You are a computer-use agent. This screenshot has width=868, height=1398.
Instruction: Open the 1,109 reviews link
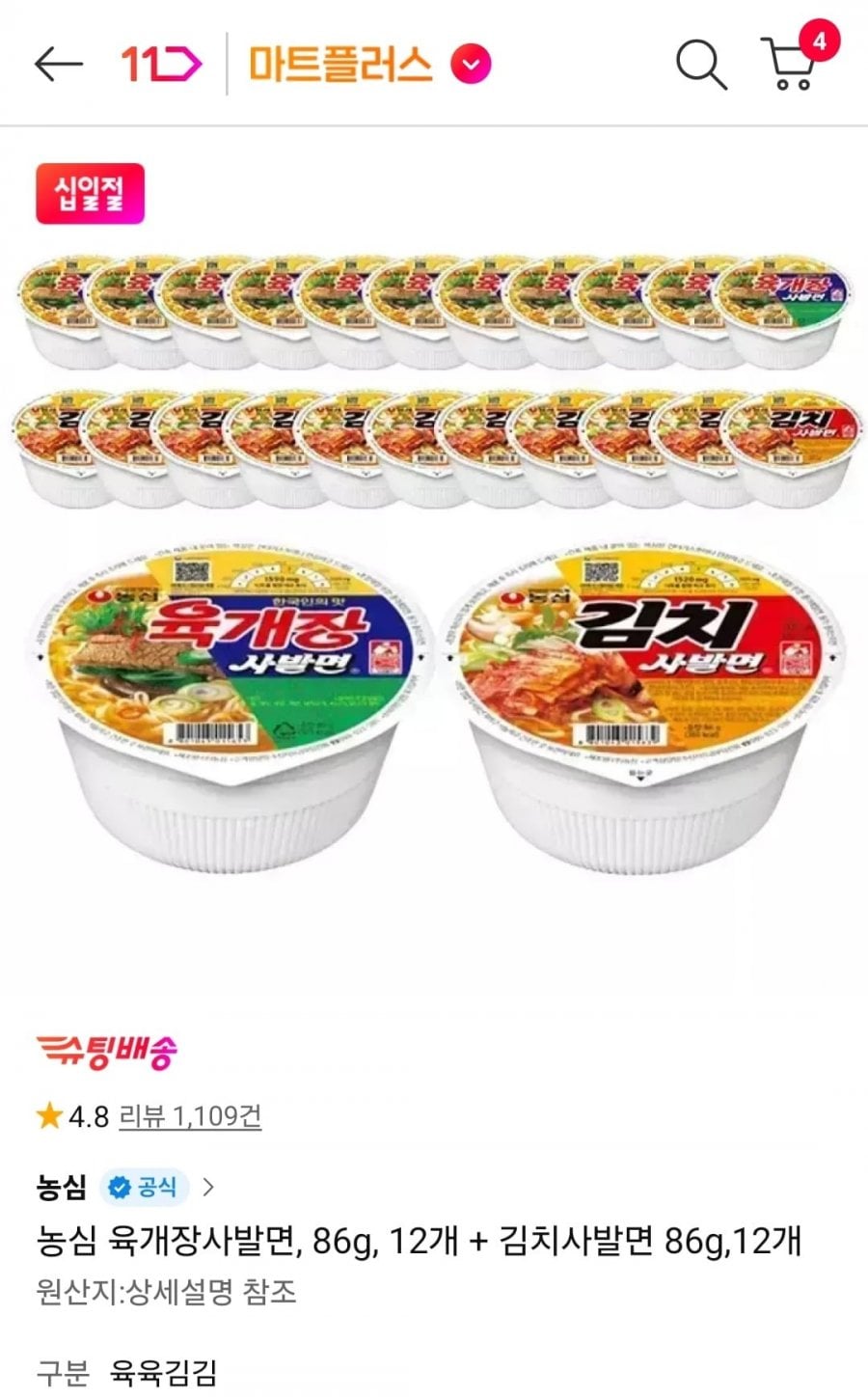point(189,1116)
